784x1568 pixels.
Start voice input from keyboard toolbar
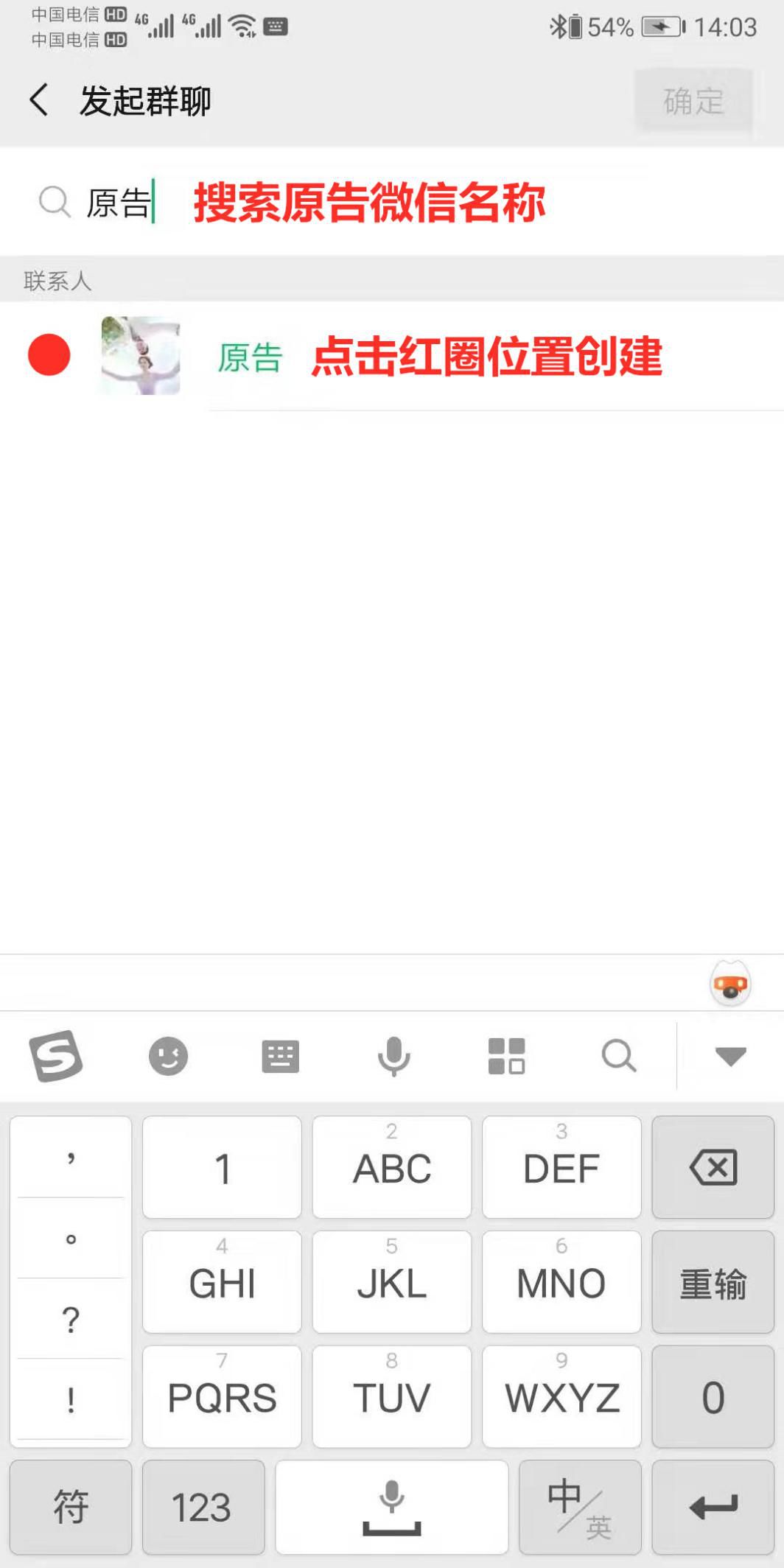click(x=394, y=1056)
